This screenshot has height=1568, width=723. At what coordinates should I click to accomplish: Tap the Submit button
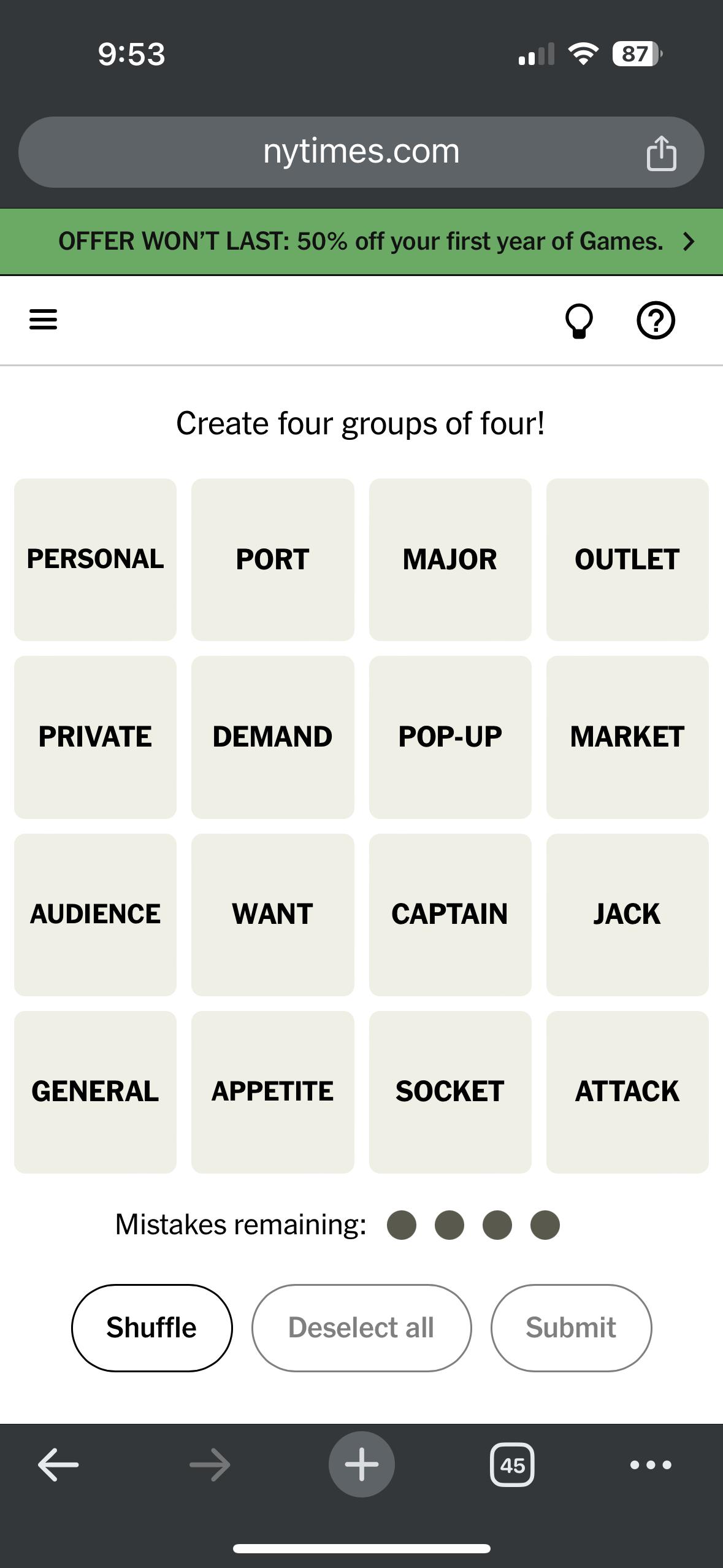tap(571, 1328)
